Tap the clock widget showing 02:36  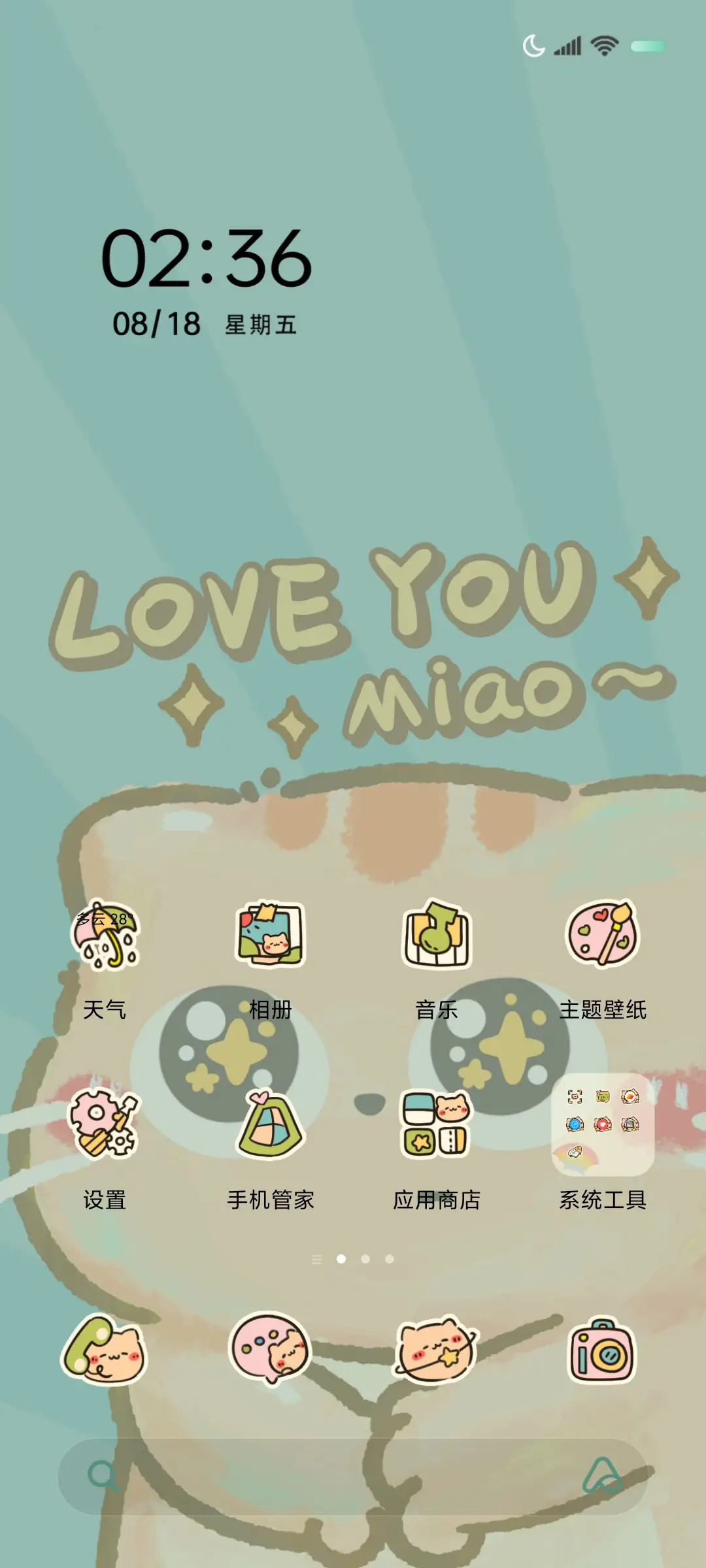click(x=207, y=259)
